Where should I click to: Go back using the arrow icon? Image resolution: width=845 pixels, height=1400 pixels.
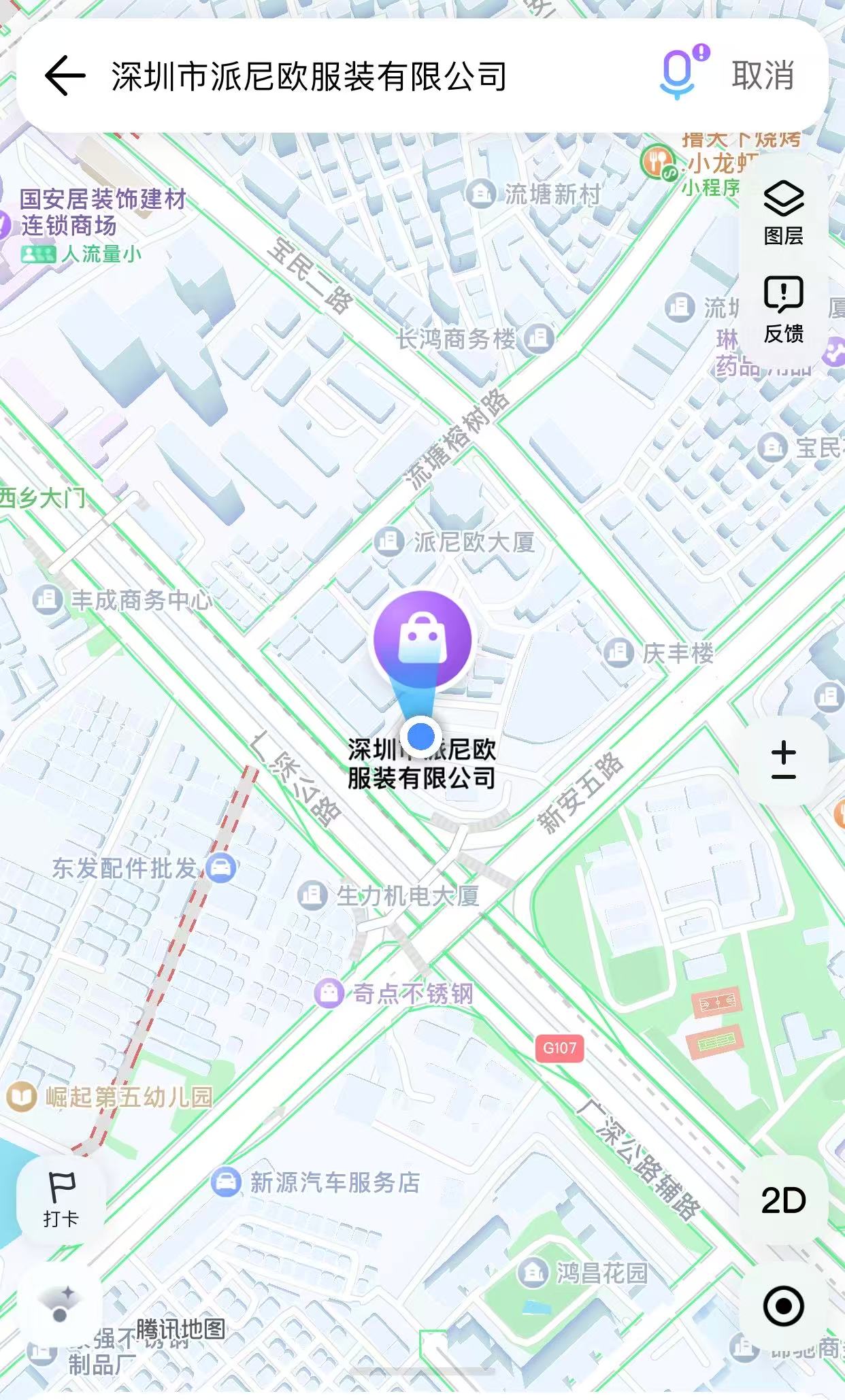click(65, 76)
